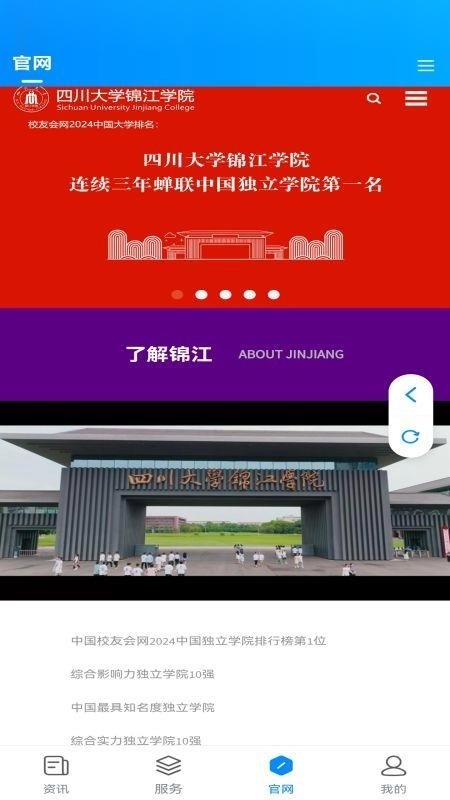Tap the search icon on the college website
Screen dimensions: 450x800
tap(374, 98)
